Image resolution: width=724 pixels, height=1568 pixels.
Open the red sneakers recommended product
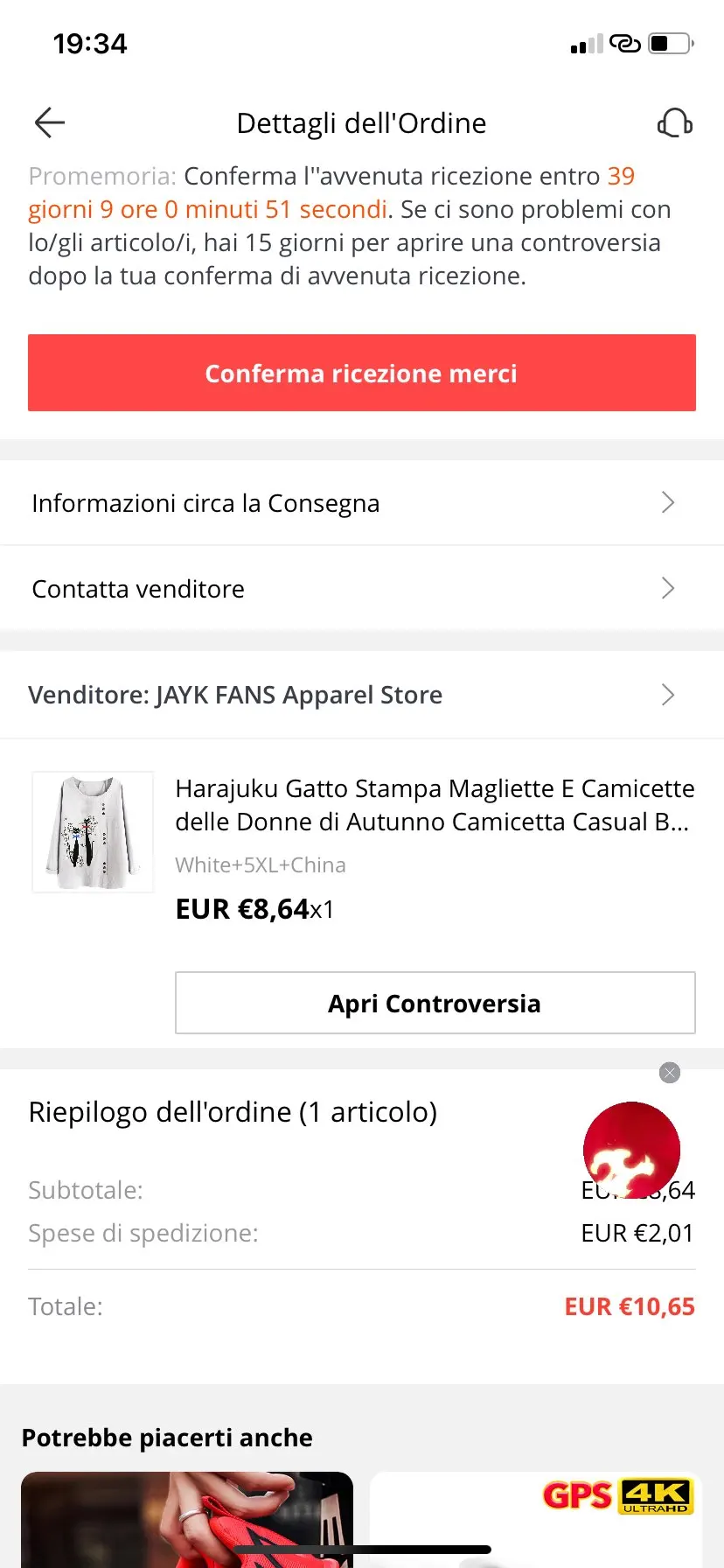(x=186, y=1521)
